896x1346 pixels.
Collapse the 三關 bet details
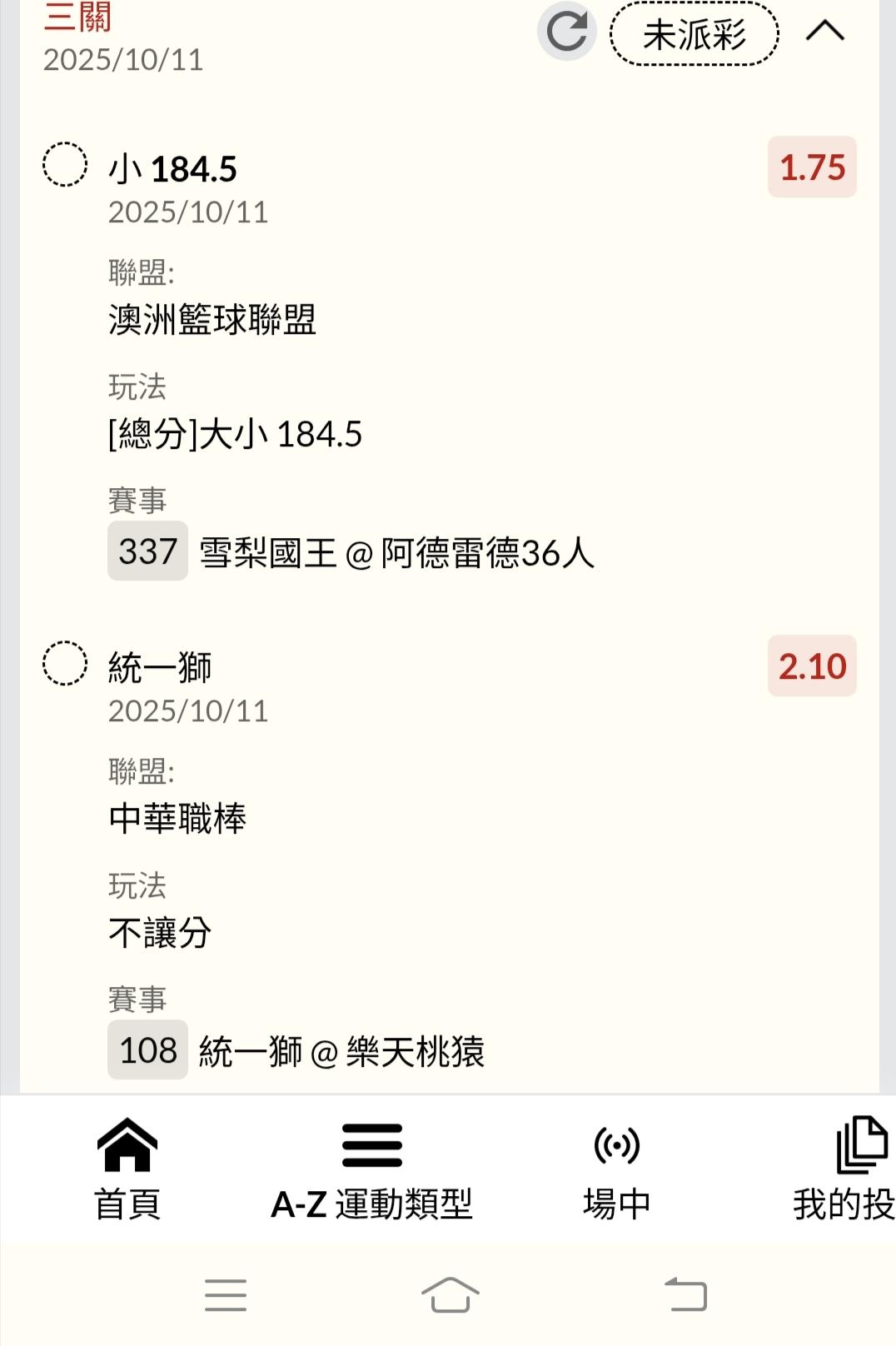(x=824, y=32)
